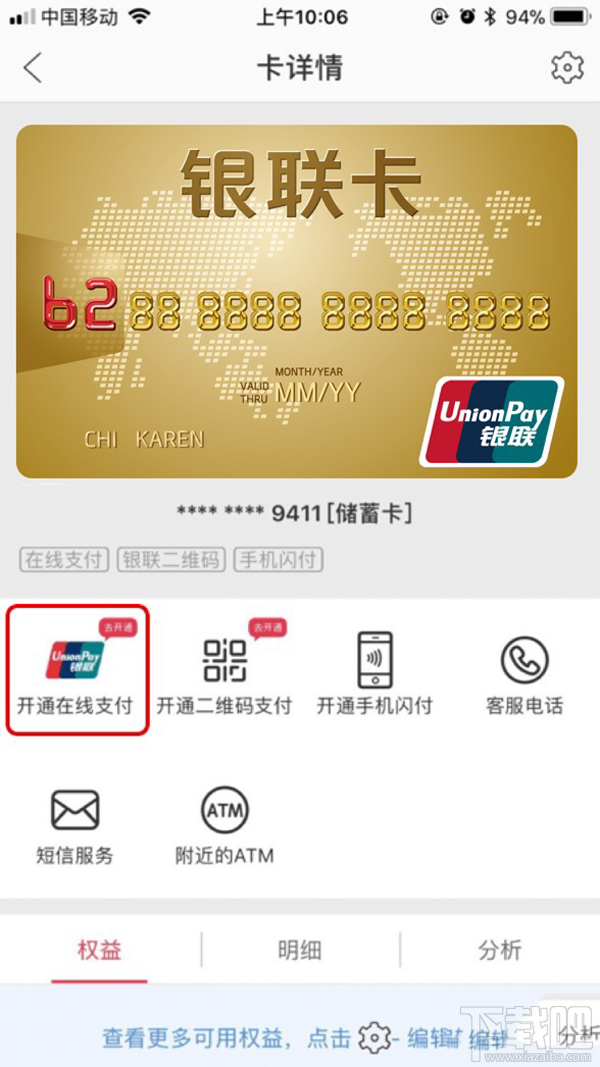Switch to the 分析 tab
Viewport: 600px width, 1067px height.
click(499, 950)
